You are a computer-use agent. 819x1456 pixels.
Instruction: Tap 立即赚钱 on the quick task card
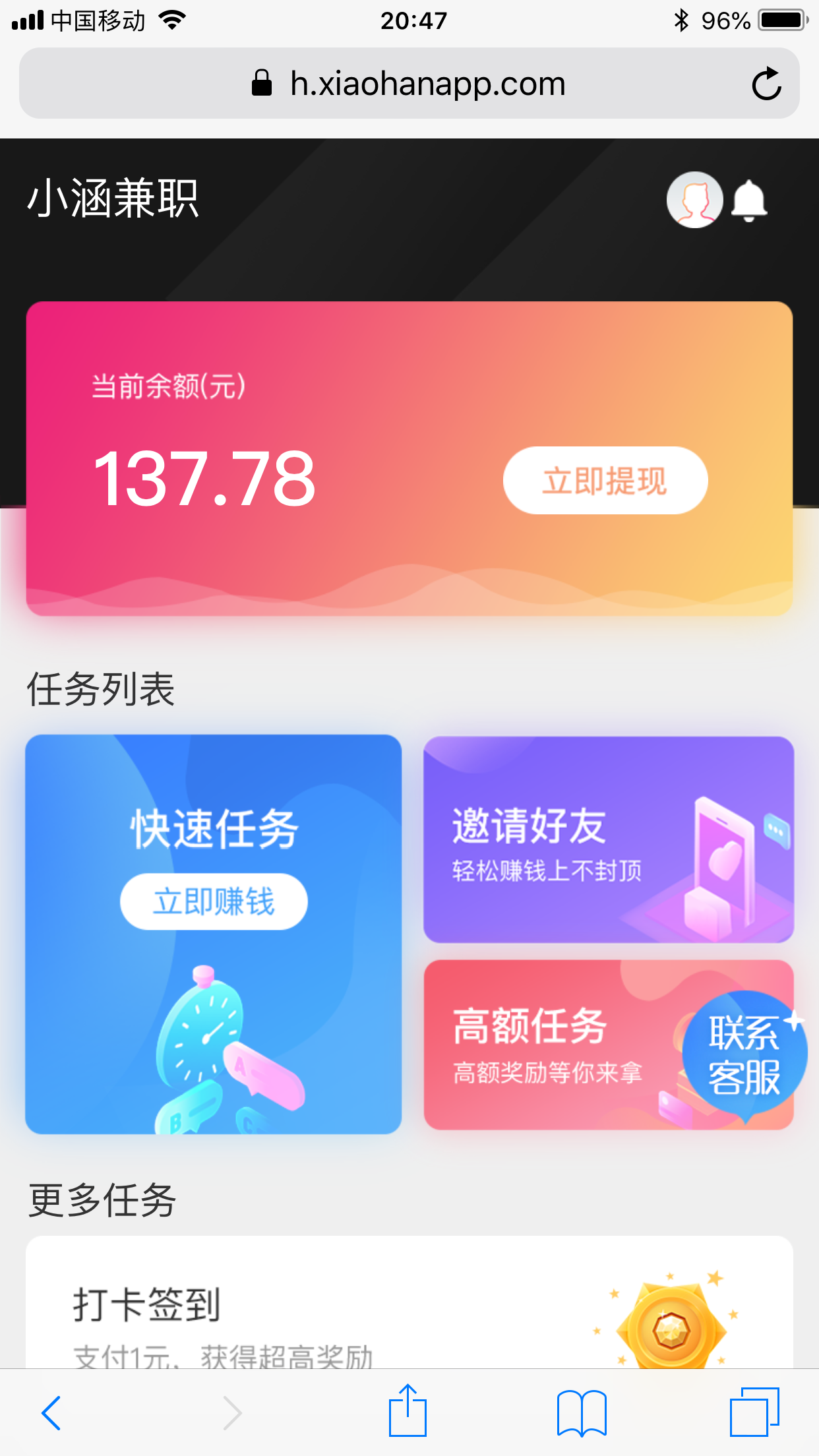pos(214,901)
